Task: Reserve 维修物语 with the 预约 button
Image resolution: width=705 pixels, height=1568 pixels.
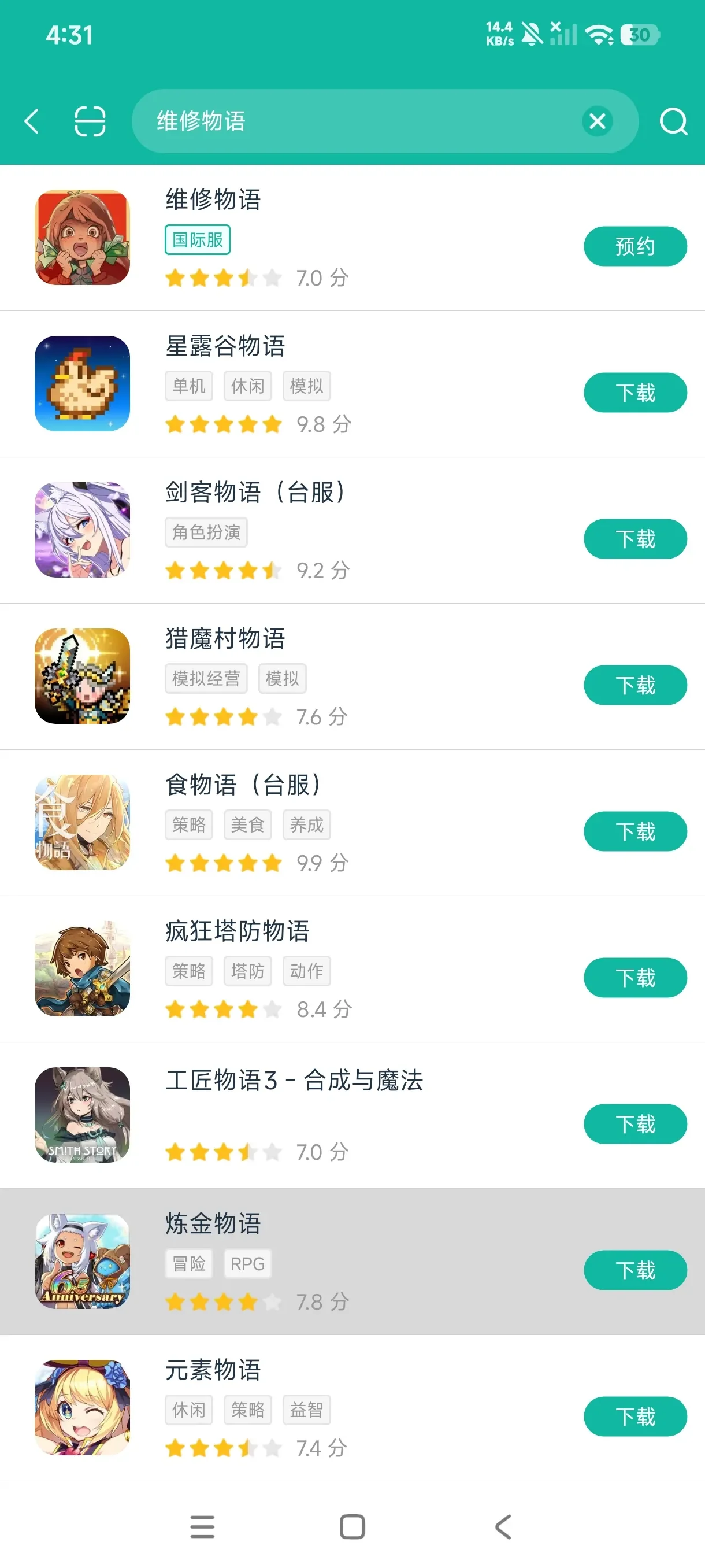Action: click(x=635, y=246)
